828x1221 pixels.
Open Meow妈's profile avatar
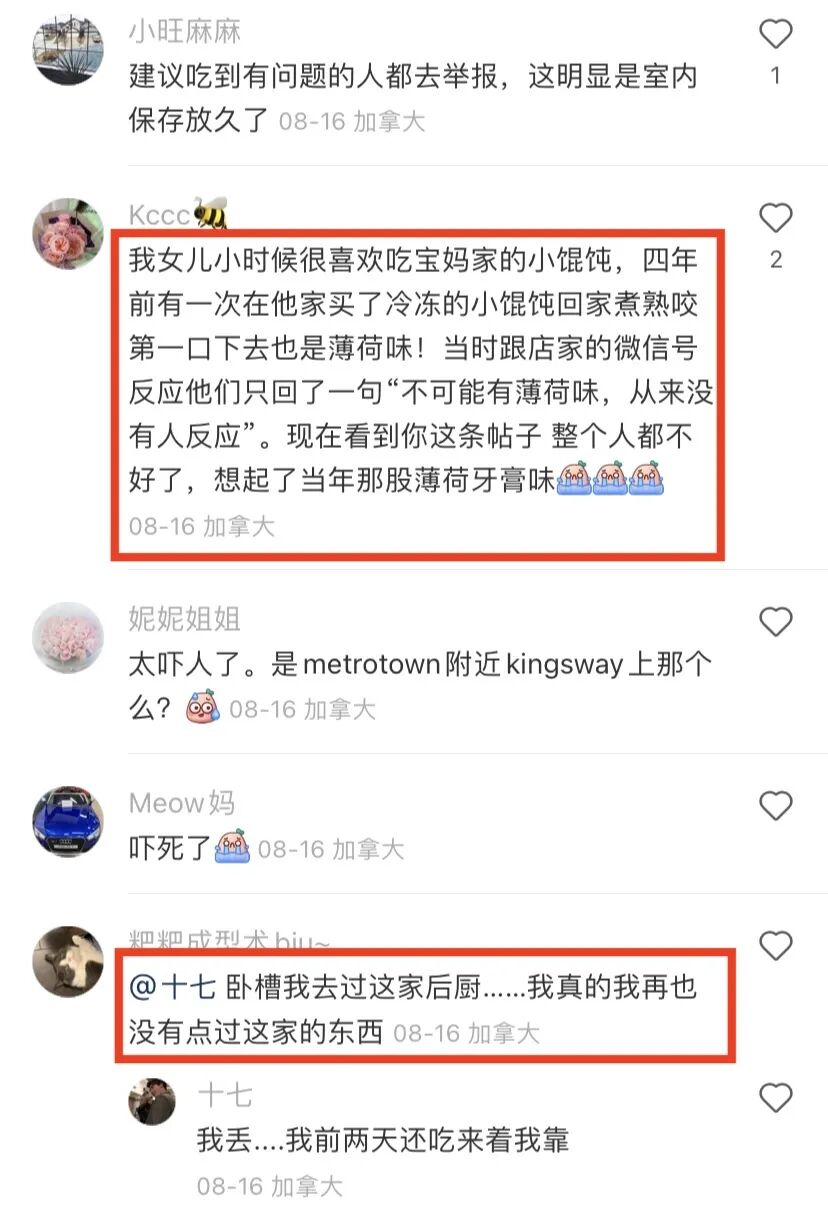[x=68, y=822]
